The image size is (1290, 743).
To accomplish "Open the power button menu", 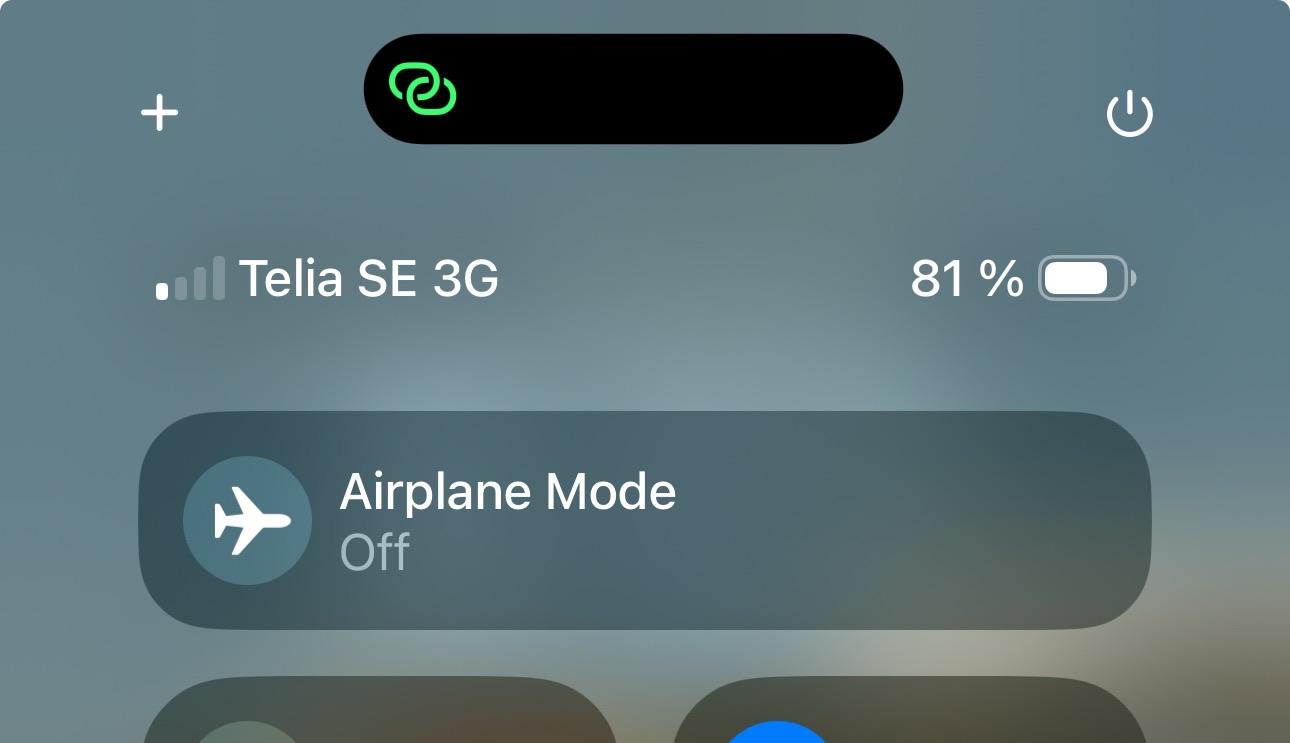I will tap(1129, 114).
